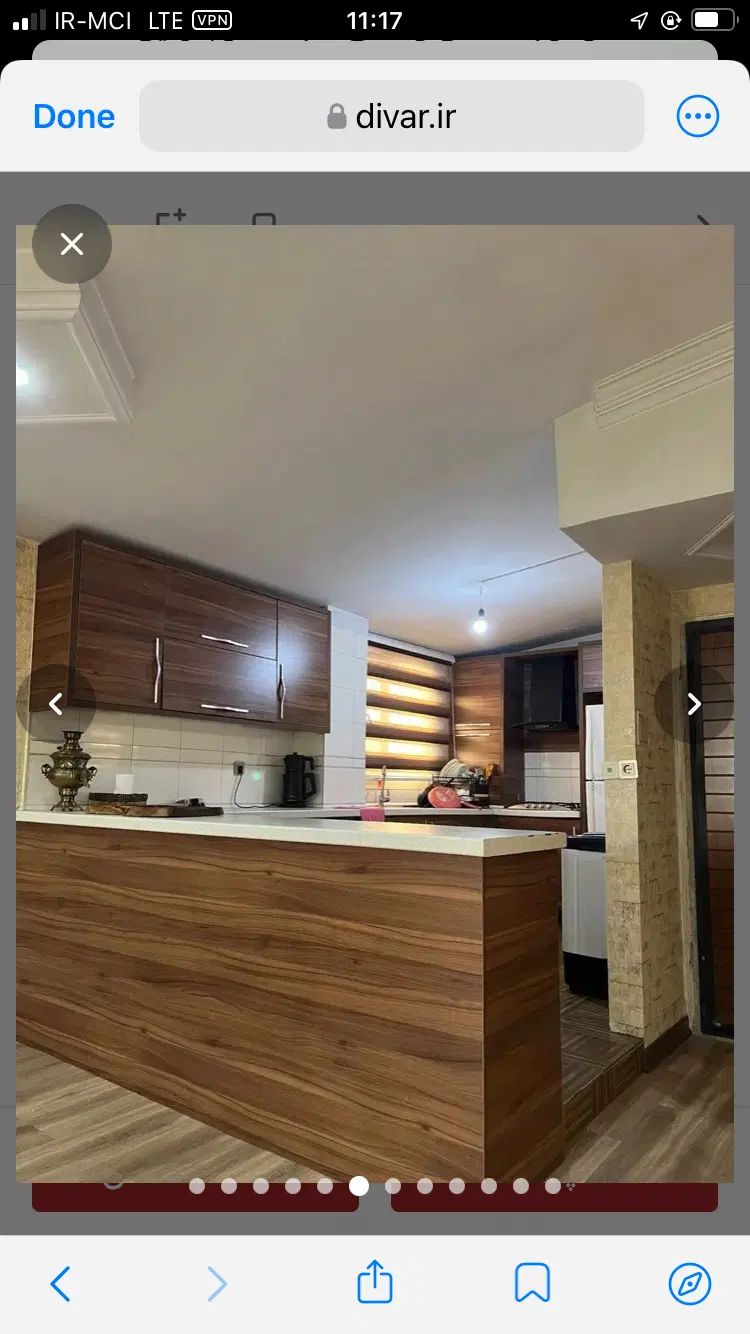Open page in Safari compass icon
The image size is (750, 1334).
point(690,1283)
